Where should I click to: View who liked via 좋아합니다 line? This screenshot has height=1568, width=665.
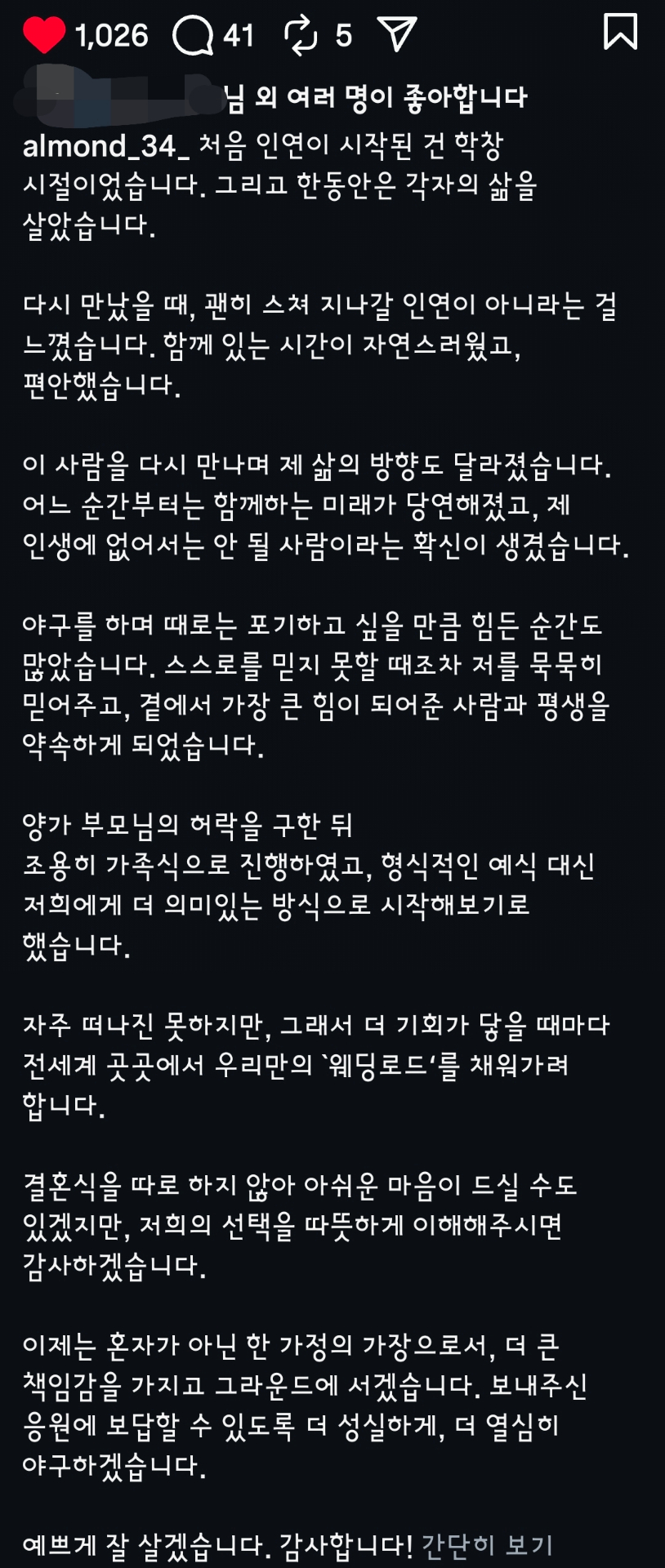pyautogui.click(x=376, y=99)
